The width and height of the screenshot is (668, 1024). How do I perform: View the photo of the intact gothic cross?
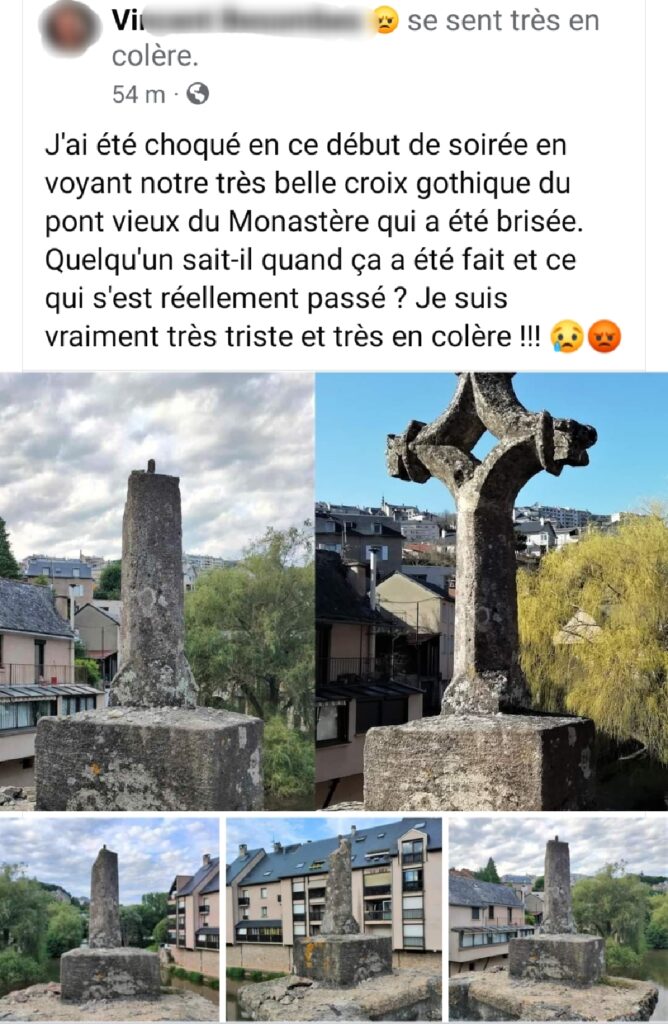491,590
